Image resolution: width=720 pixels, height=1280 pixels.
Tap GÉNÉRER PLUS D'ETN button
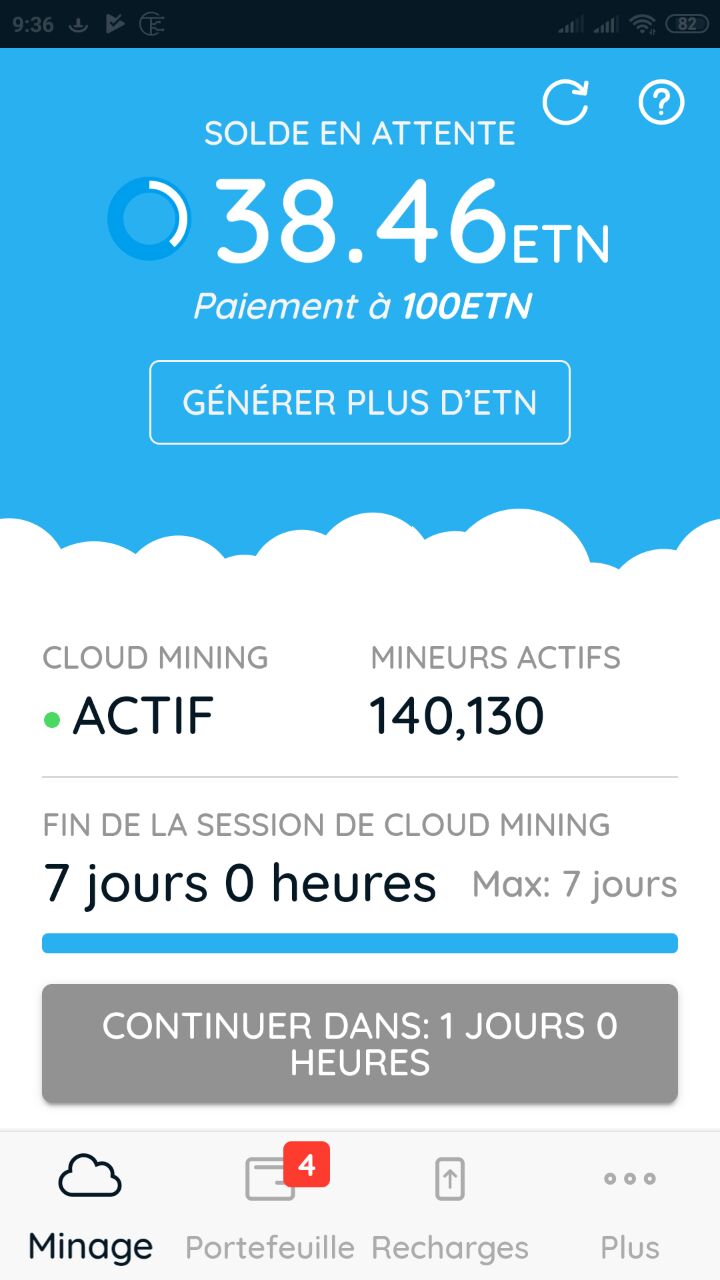pyautogui.click(x=360, y=402)
